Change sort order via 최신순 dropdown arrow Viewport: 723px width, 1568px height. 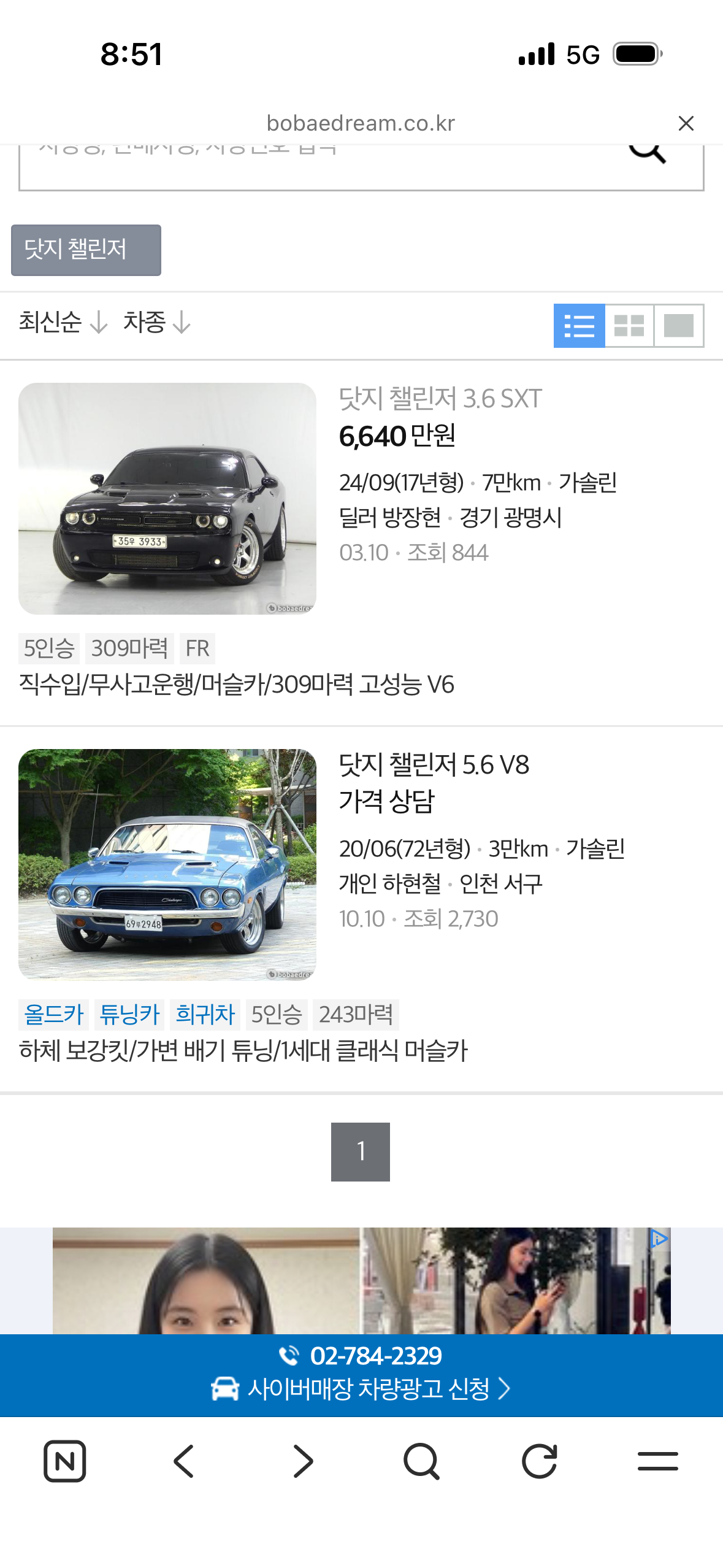97,325
